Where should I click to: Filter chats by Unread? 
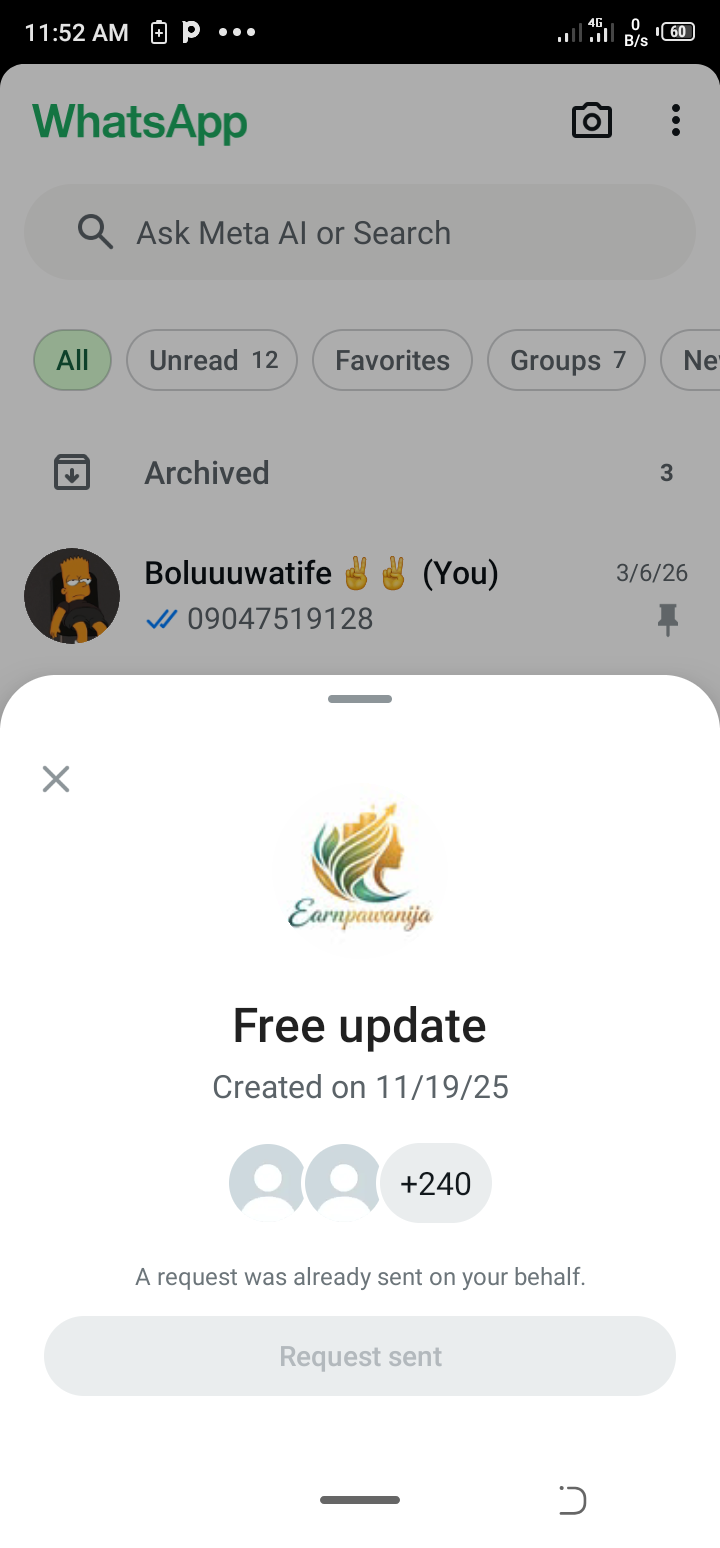point(212,360)
